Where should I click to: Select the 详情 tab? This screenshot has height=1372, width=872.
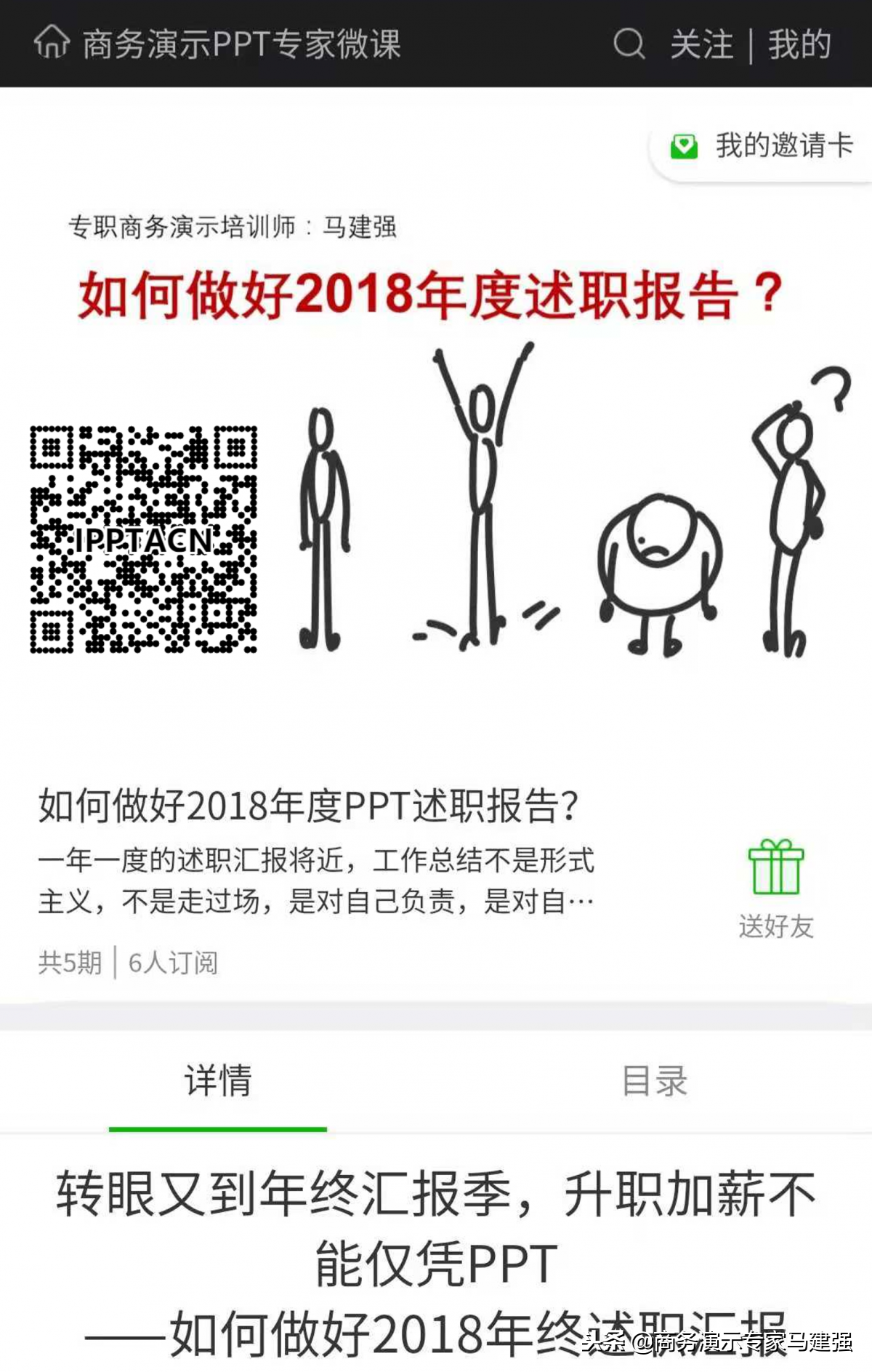[x=218, y=1080]
